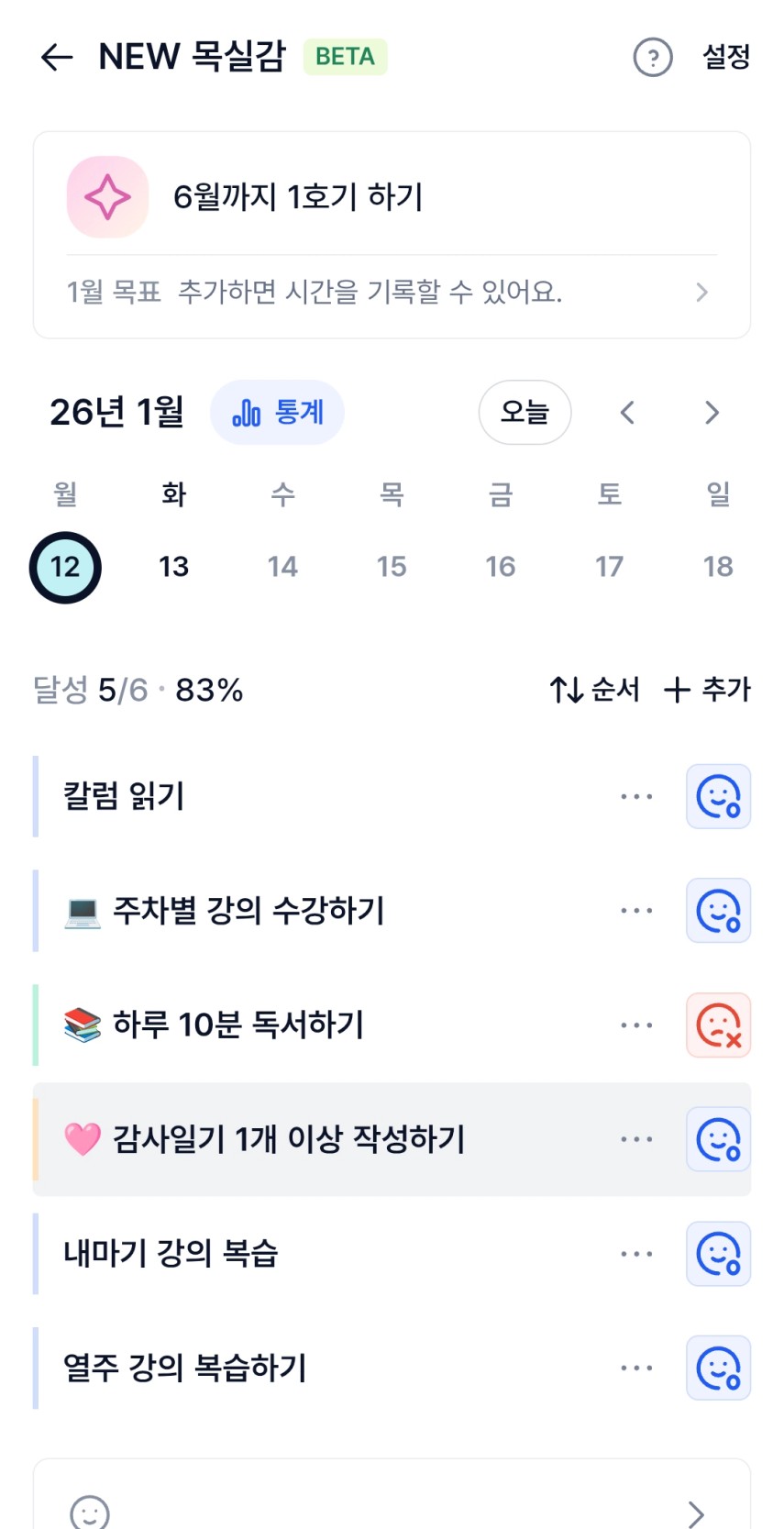Jump to 오늘 today
The height and width of the screenshot is (1529, 784).
[x=525, y=413]
